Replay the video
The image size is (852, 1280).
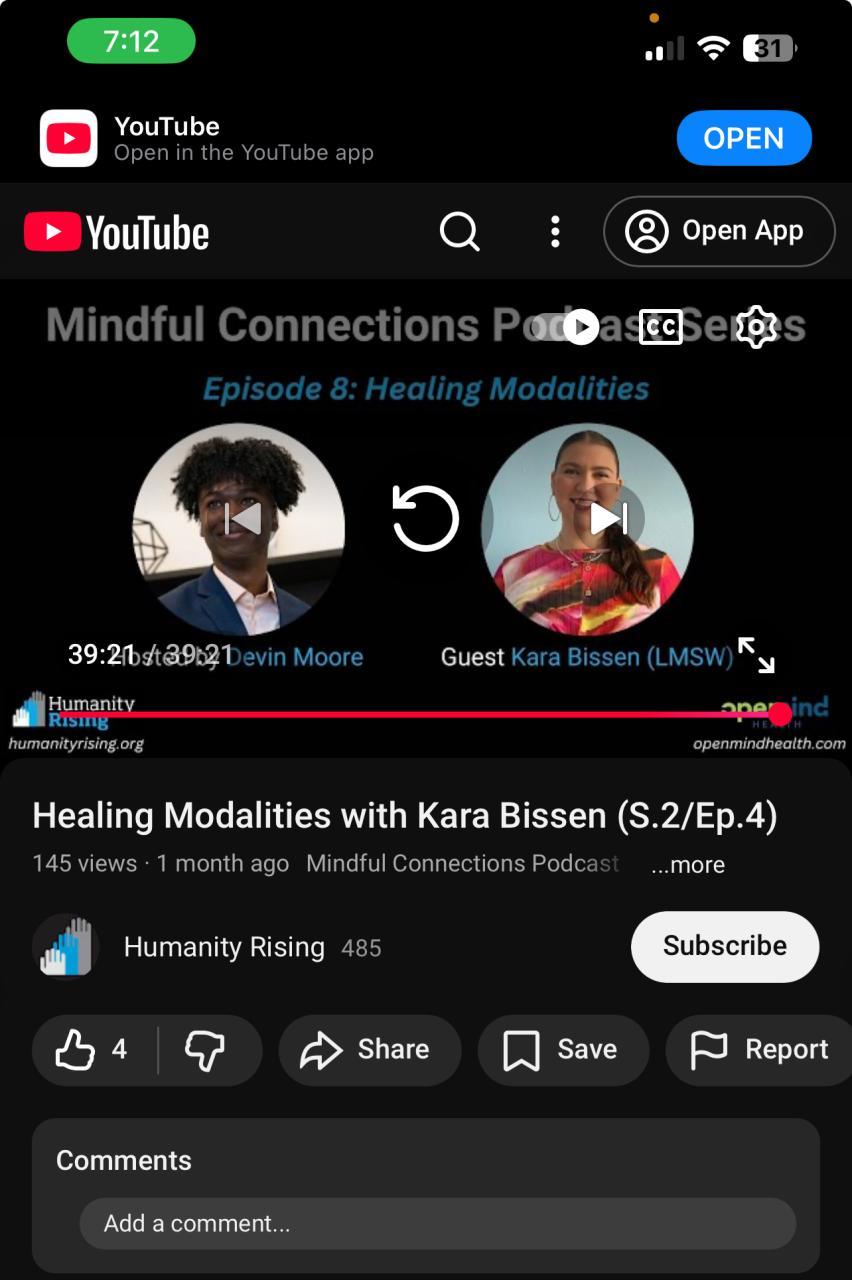(425, 519)
